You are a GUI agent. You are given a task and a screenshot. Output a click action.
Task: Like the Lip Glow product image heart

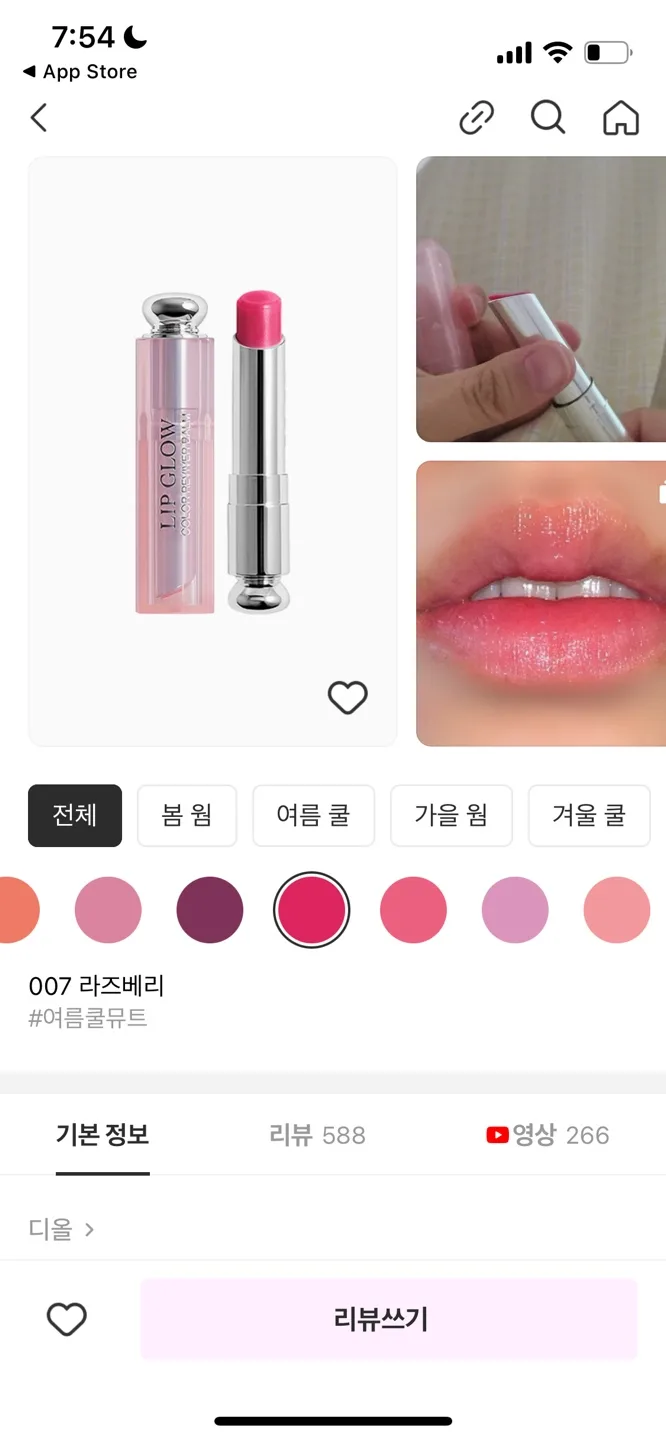click(x=348, y=697)
